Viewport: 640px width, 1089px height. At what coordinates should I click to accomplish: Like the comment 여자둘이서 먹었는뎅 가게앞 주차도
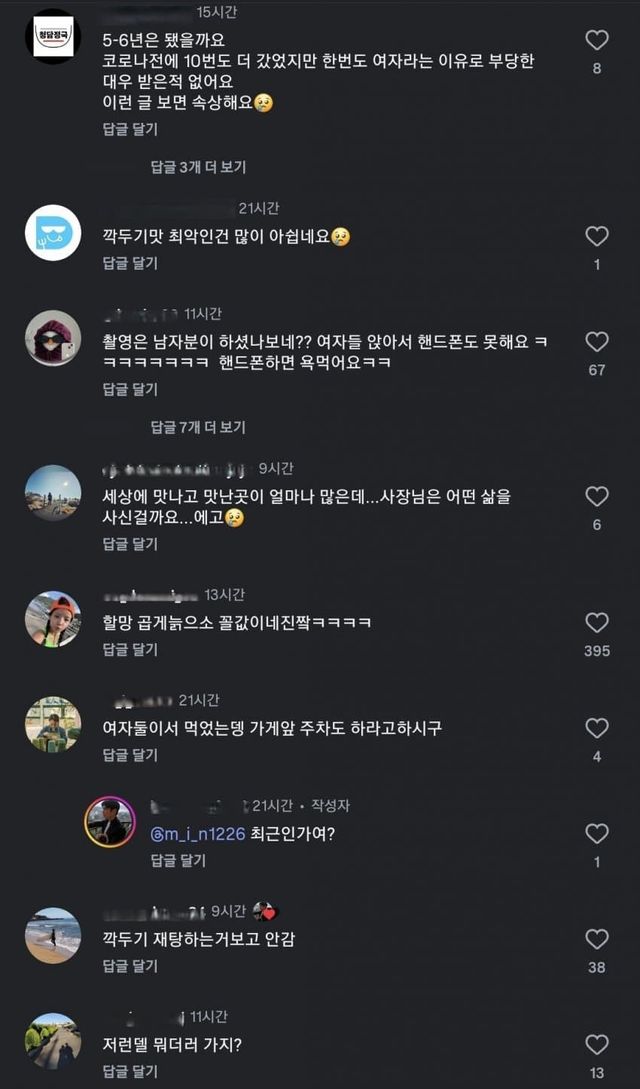point(597,729)
